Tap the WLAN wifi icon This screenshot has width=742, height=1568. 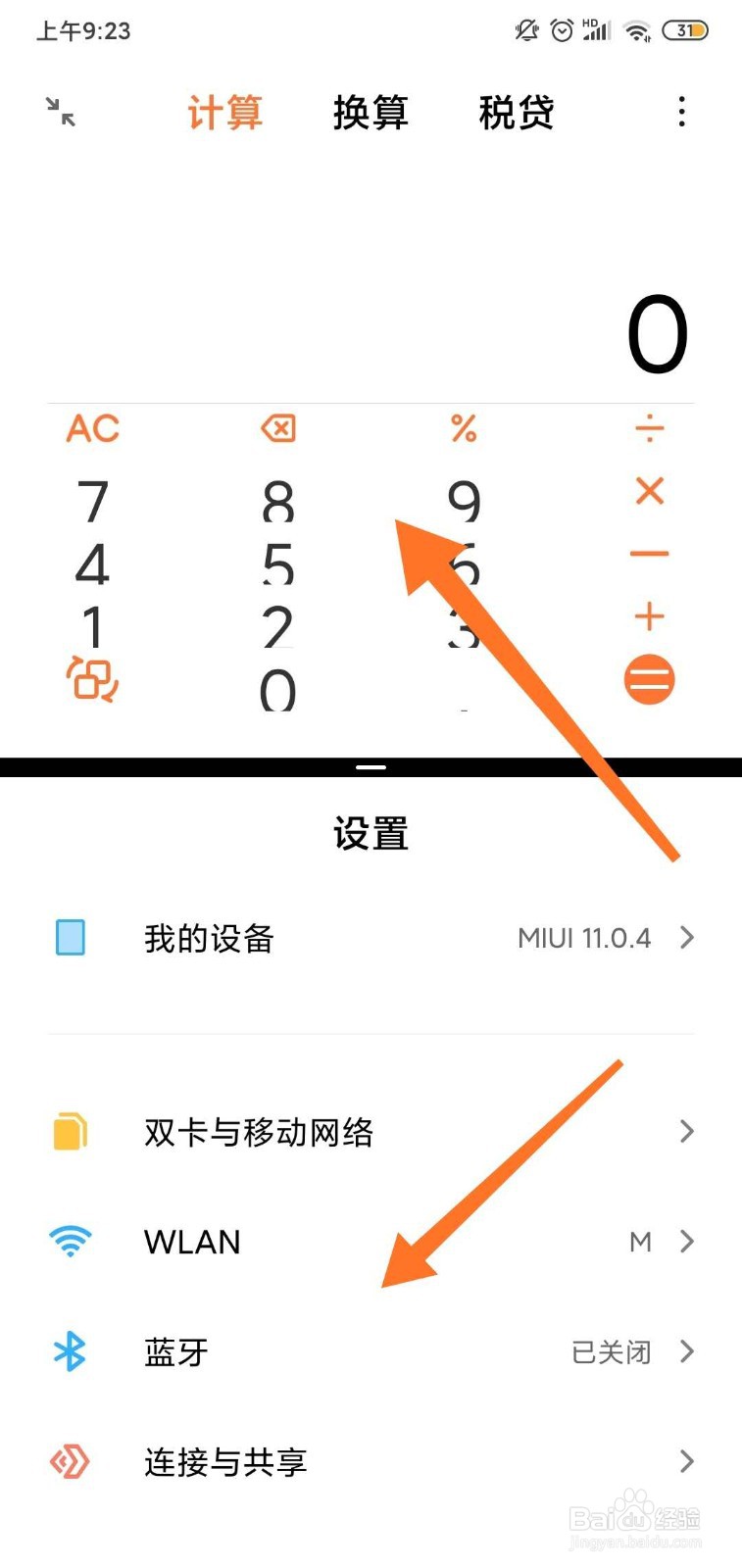[x=70, y=1241]
